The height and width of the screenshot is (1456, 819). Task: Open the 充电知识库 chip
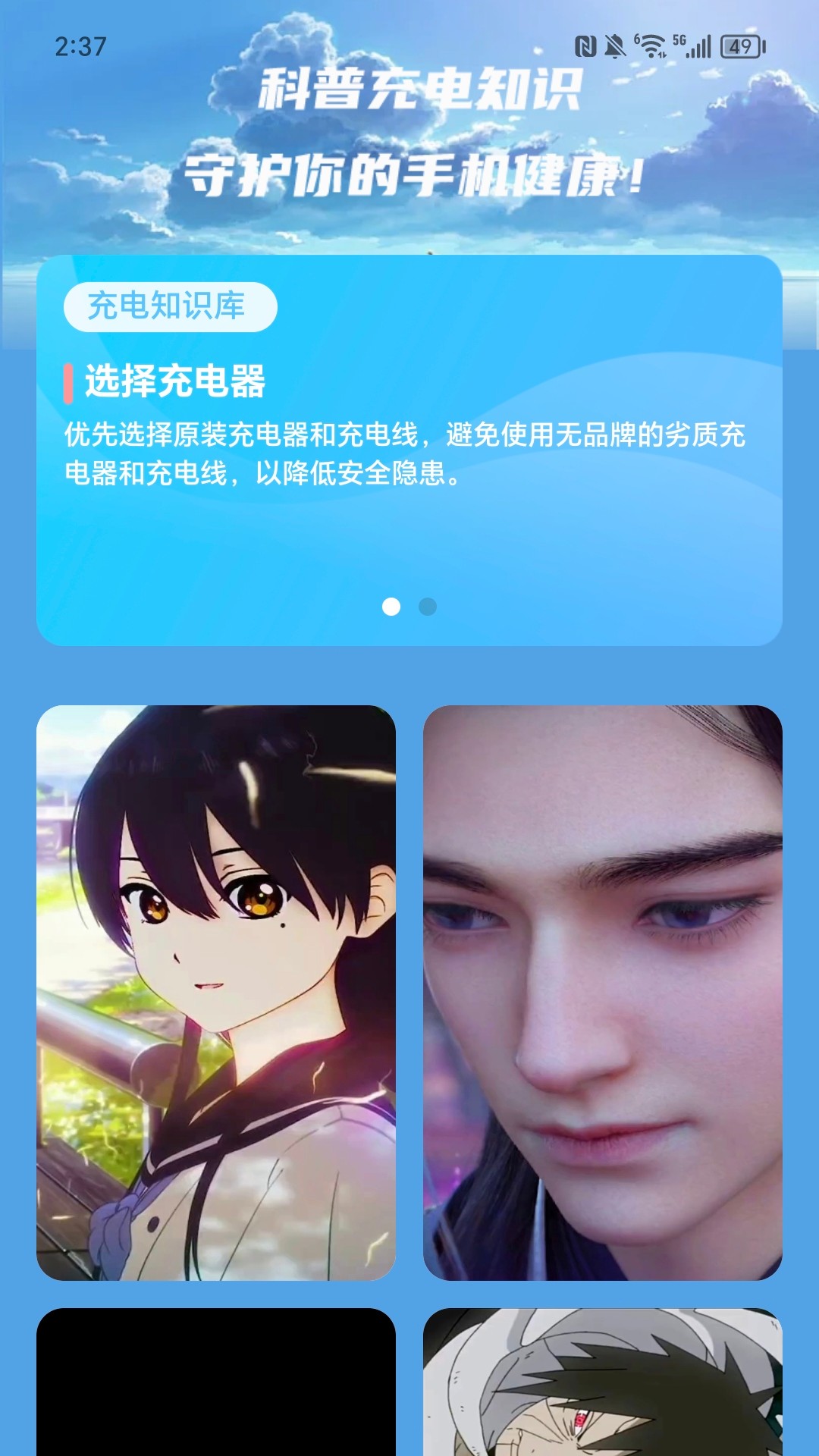click(170, 306)
